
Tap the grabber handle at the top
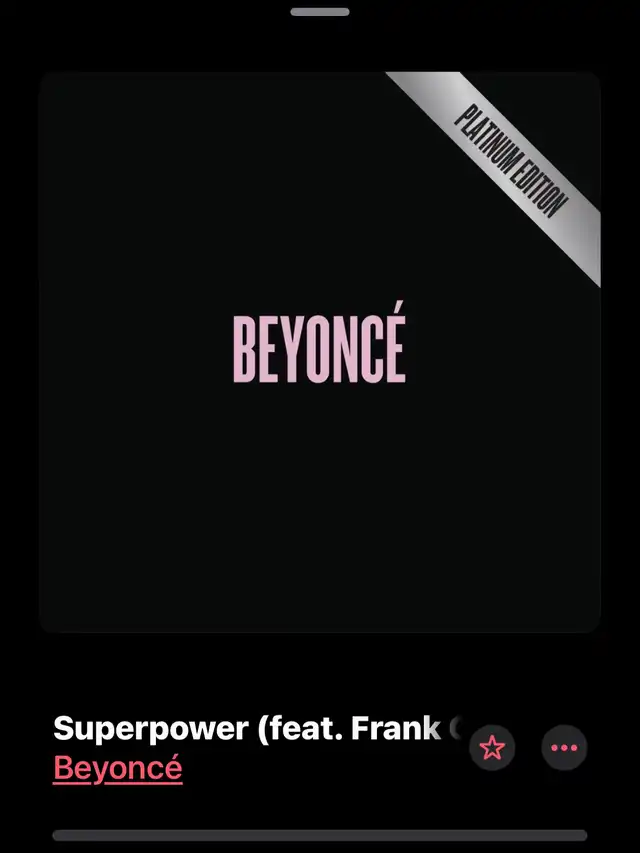click(x=320, y=12)
